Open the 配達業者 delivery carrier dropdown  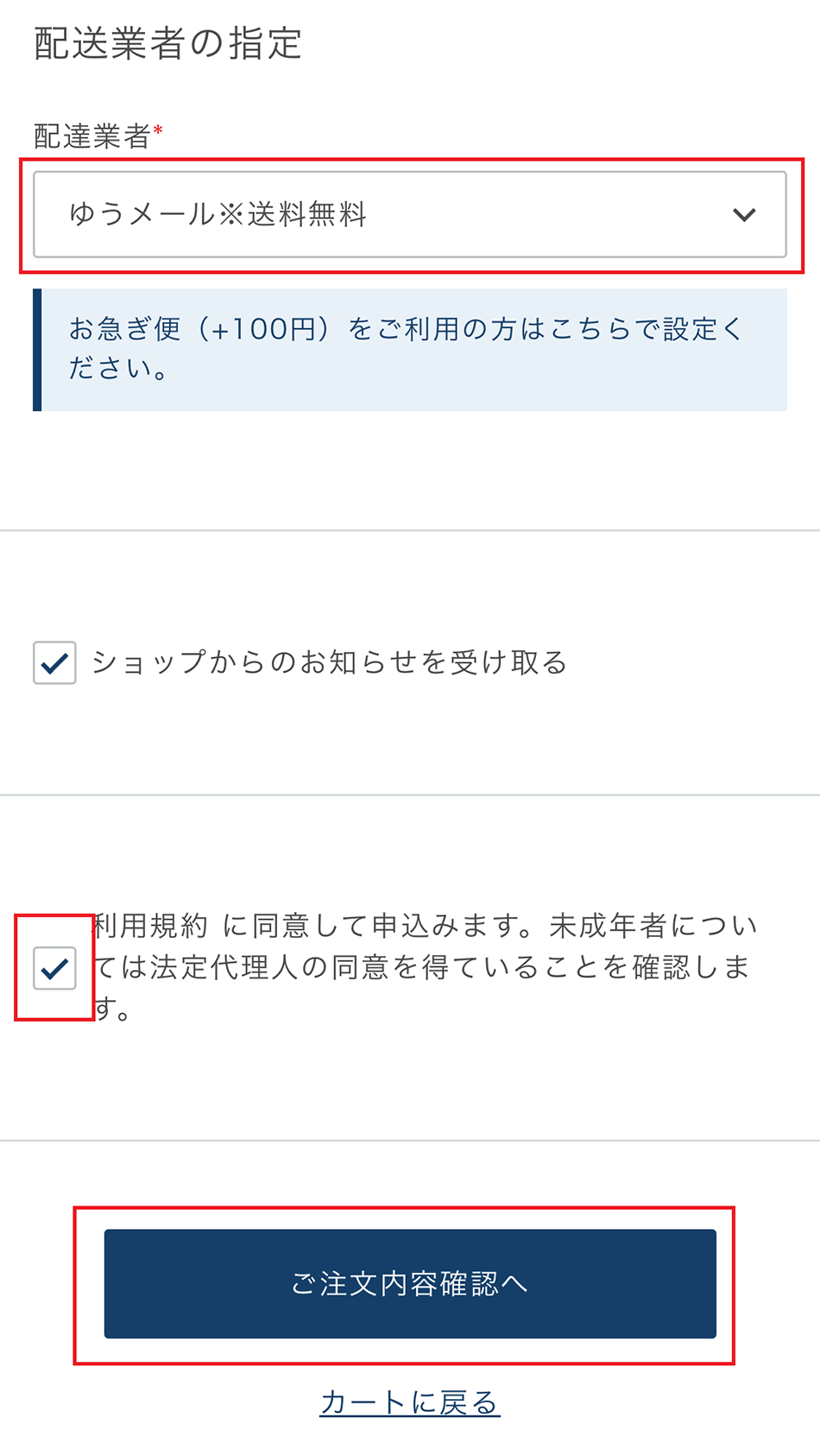409,214
